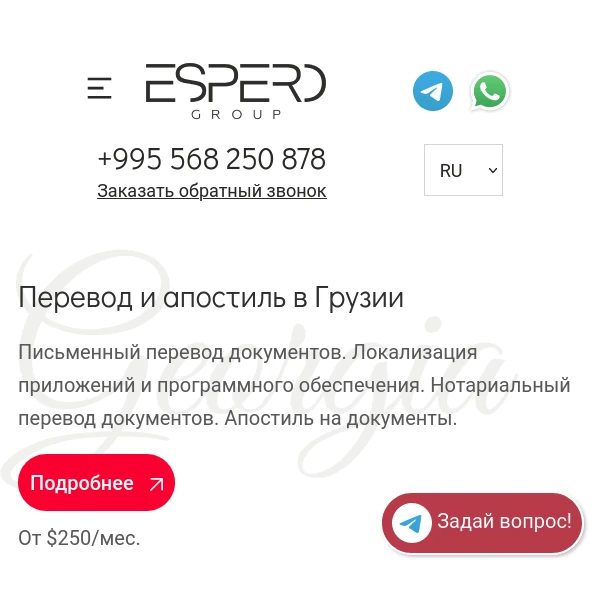Call the number +995 568 250 878
The height and width of the screenshot is (600, 600).
click(211, 159)
